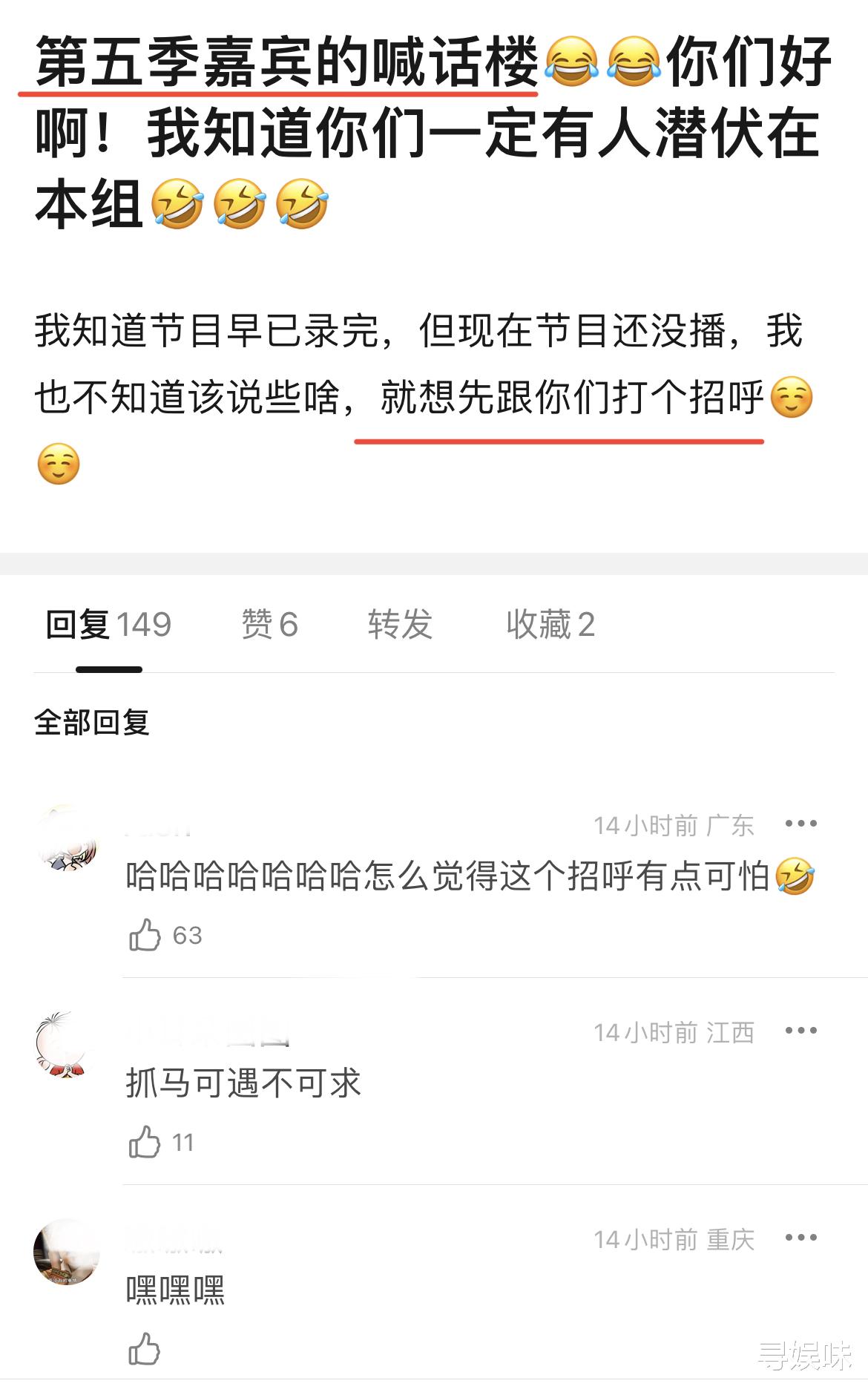Screen dimensions: 868x1392
Task: Tap the thumbs-up under "抓马可遇不可求"
Action: 146,1143
